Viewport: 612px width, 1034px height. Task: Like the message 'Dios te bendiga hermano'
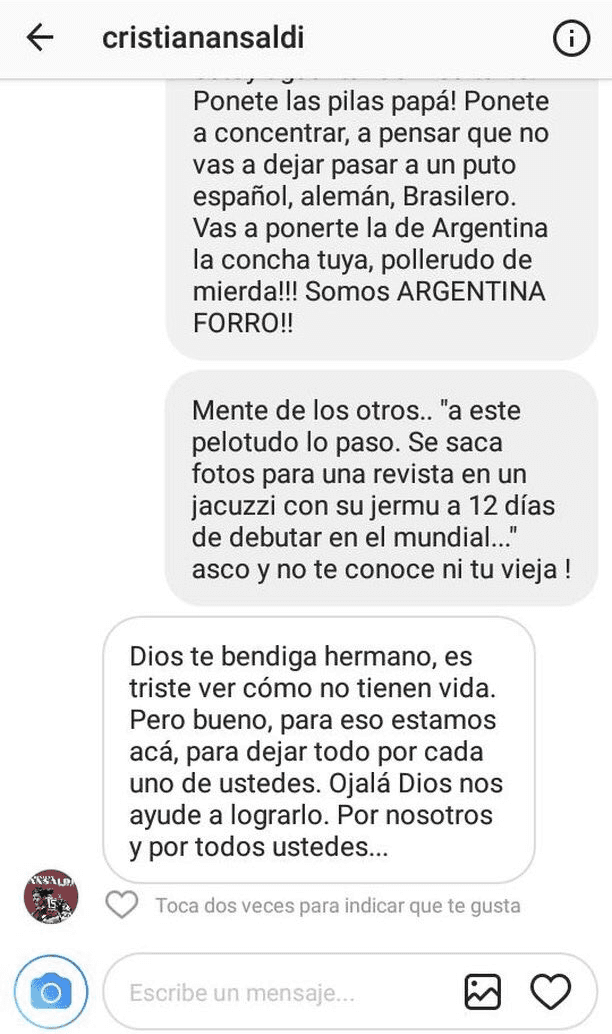(x=122, y=906)
